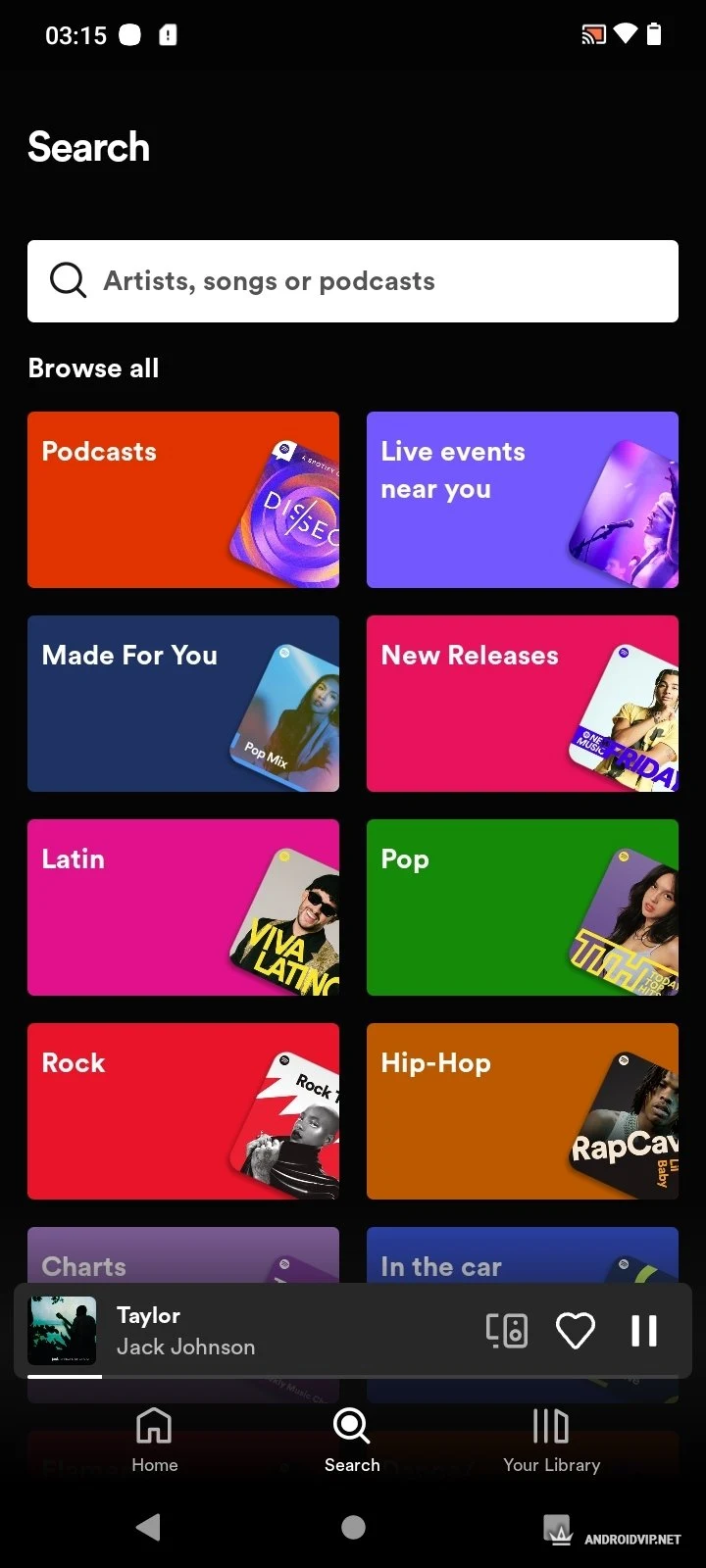Open the connect to device icon
This screenshot has width=706, height=1568.
[x=507, y=1331]
